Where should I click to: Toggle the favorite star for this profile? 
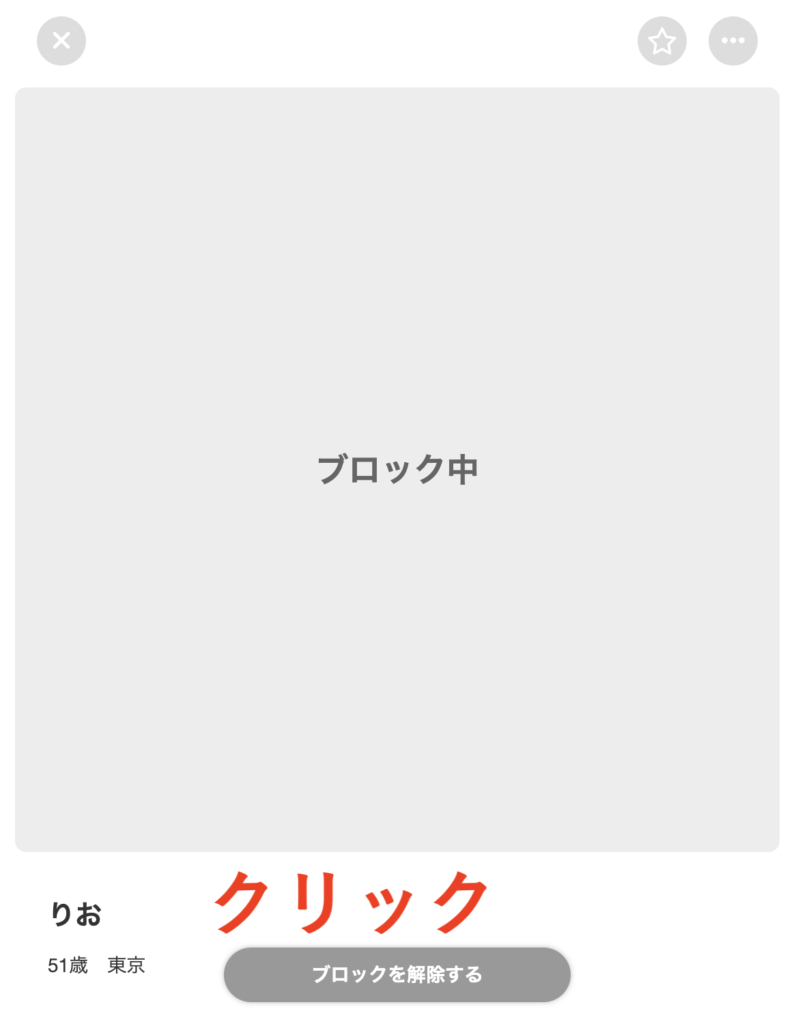(661, 41)
